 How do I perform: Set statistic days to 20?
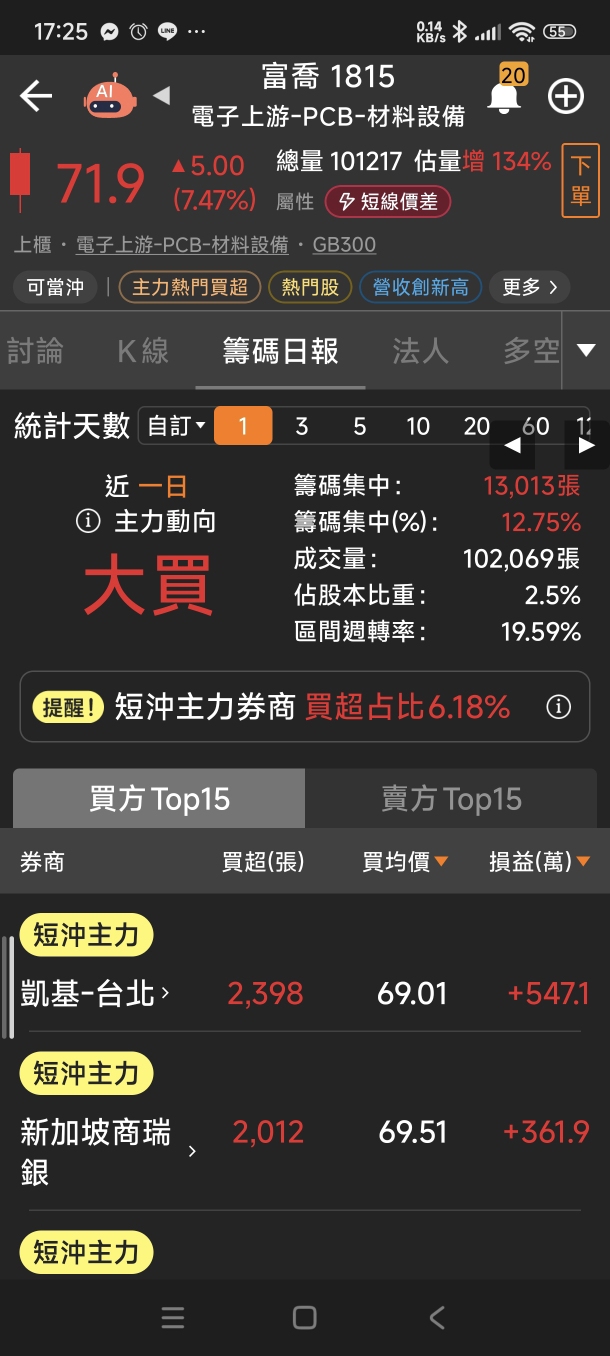point(476,427)
